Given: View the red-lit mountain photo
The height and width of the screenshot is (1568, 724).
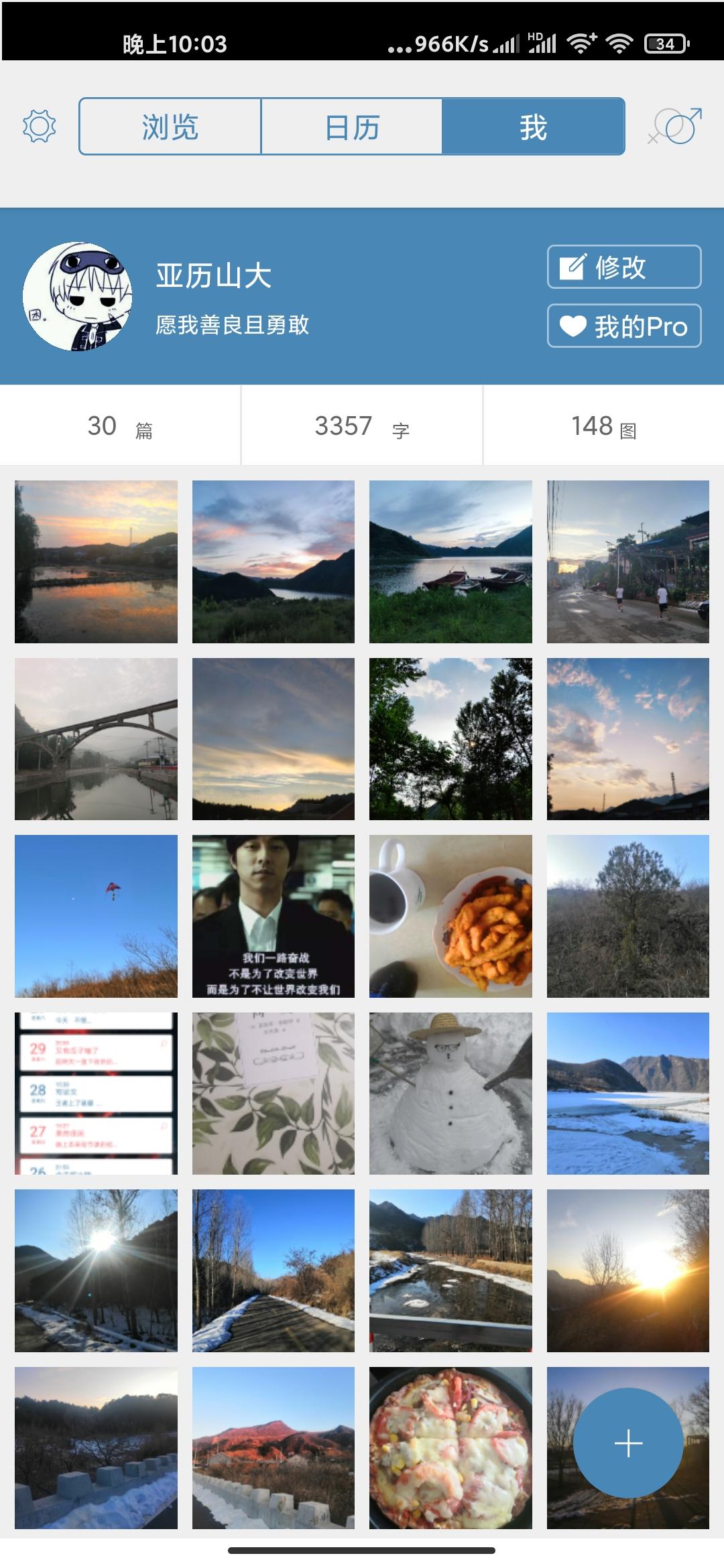Looking at the screenshot, I should [x=273, y=1447].
